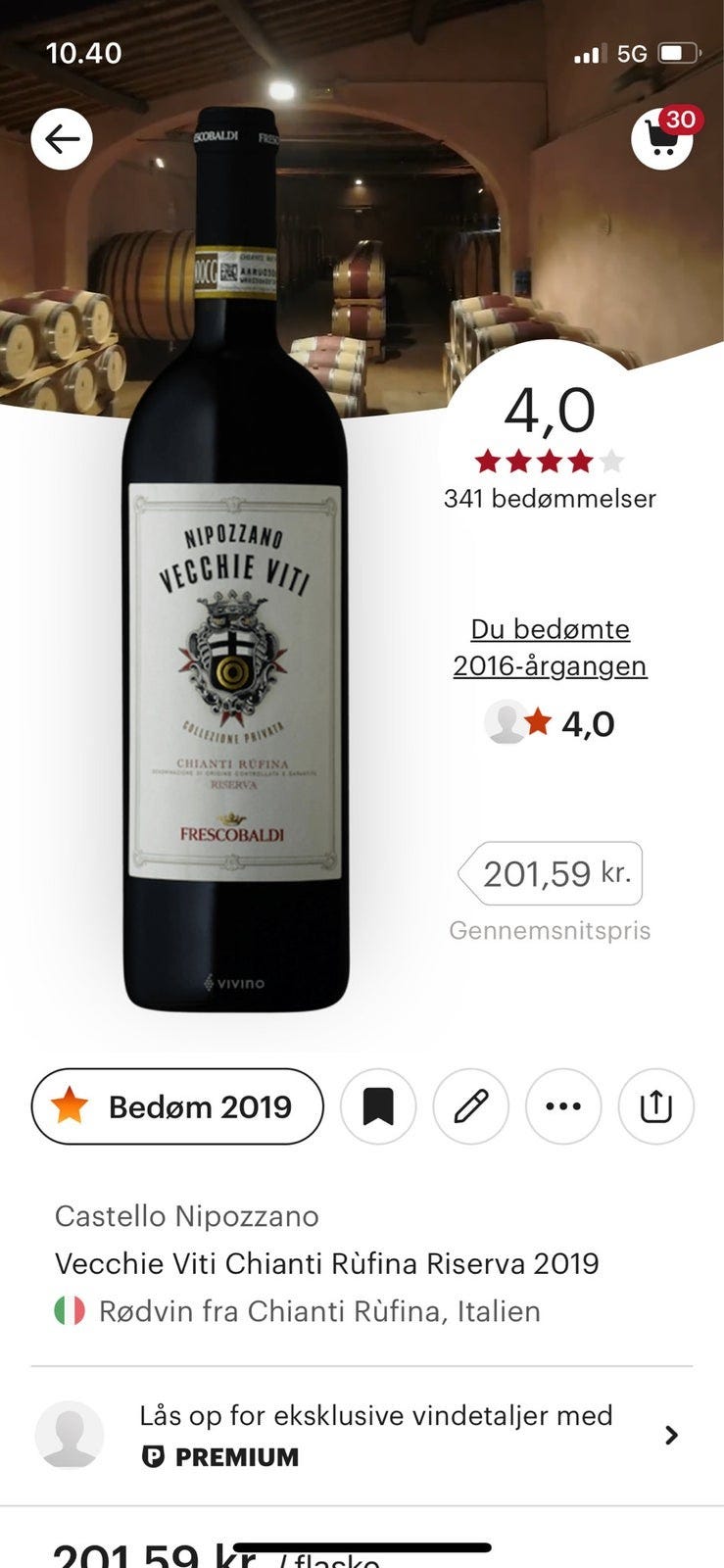Open the pencil edit icon
Screen dimensions: 724x1568
470,1106
